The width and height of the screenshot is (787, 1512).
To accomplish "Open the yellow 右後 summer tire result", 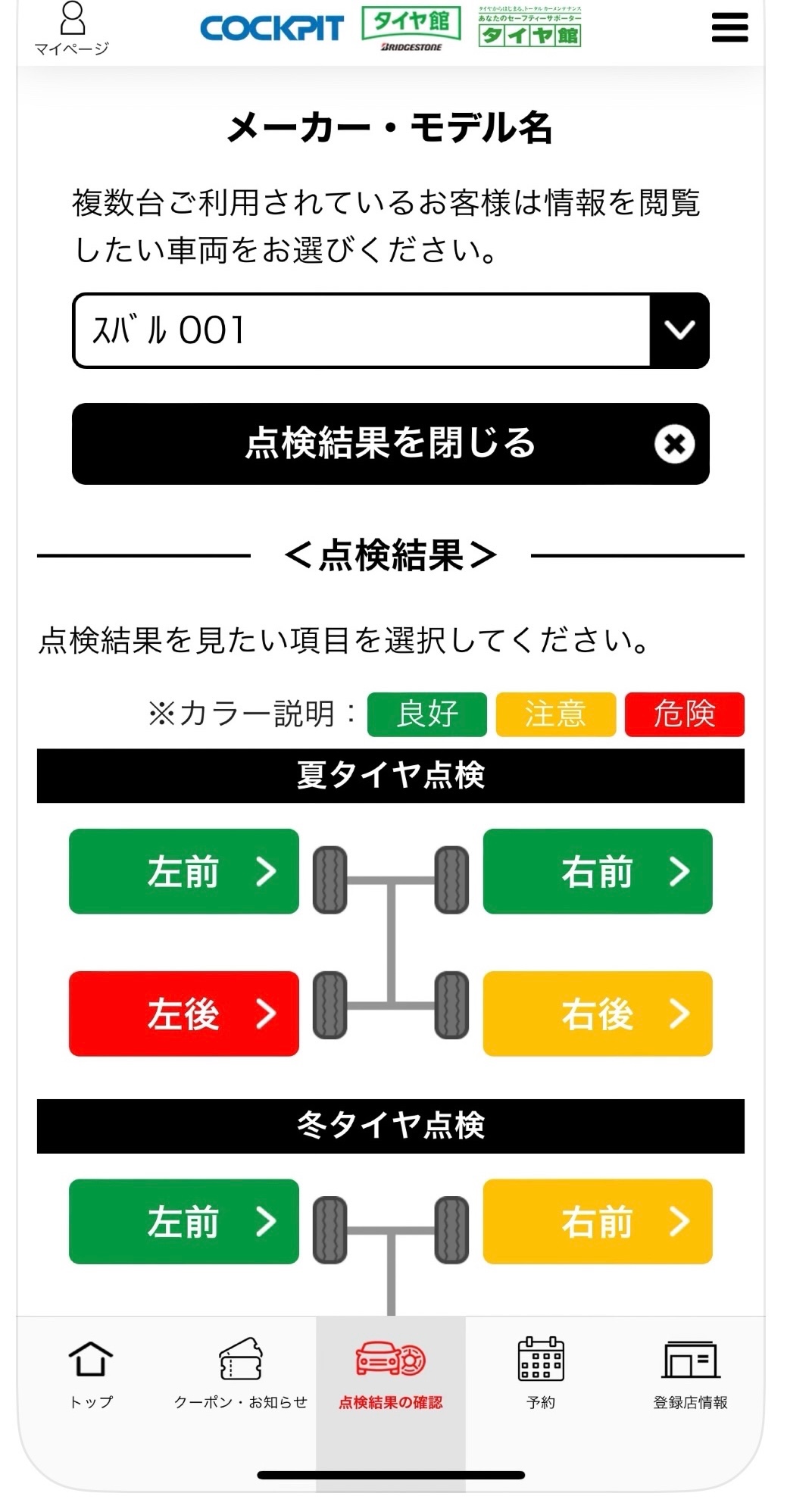I will pos(598,1014).
